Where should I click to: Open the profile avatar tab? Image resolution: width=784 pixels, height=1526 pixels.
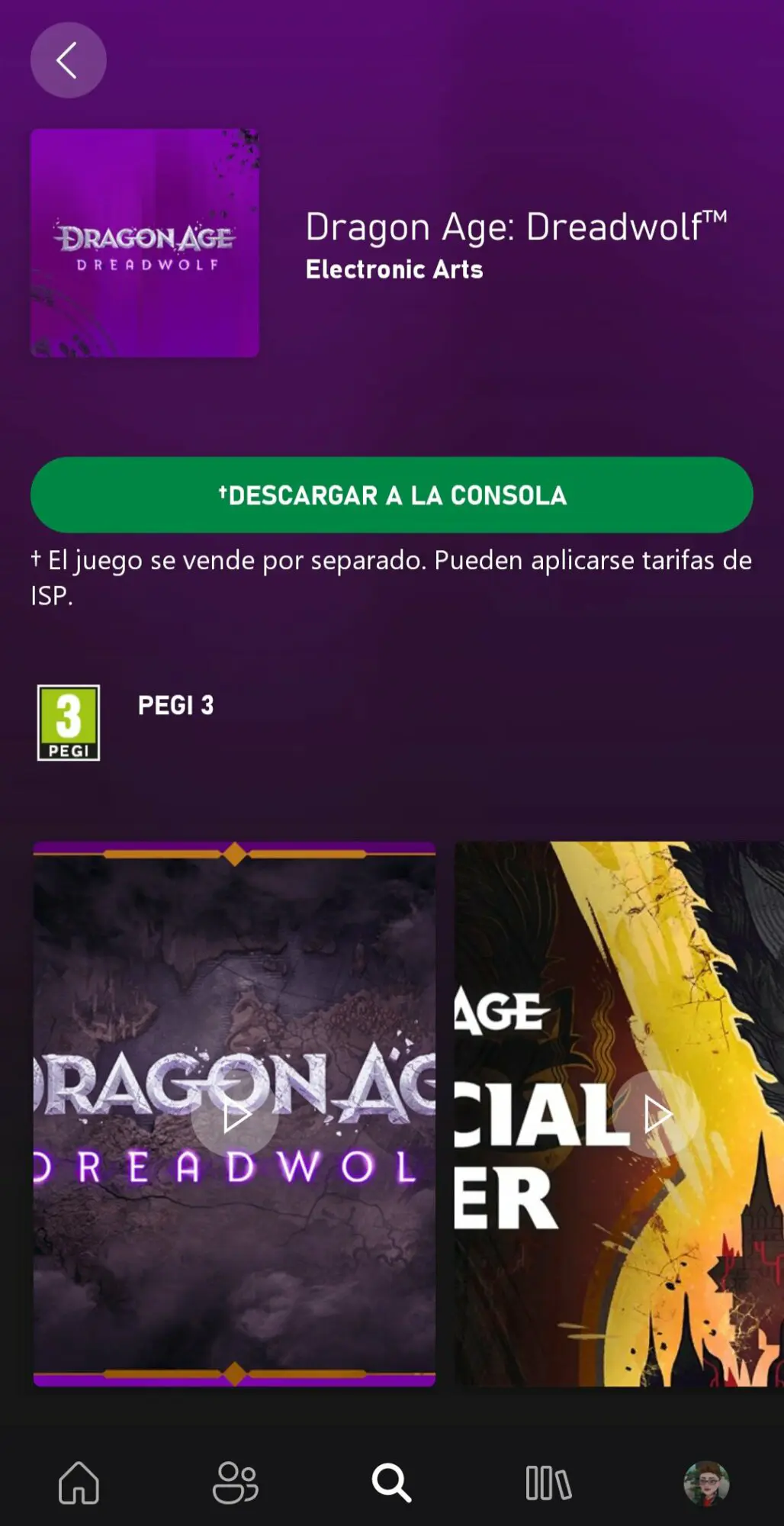(706, 1483)
